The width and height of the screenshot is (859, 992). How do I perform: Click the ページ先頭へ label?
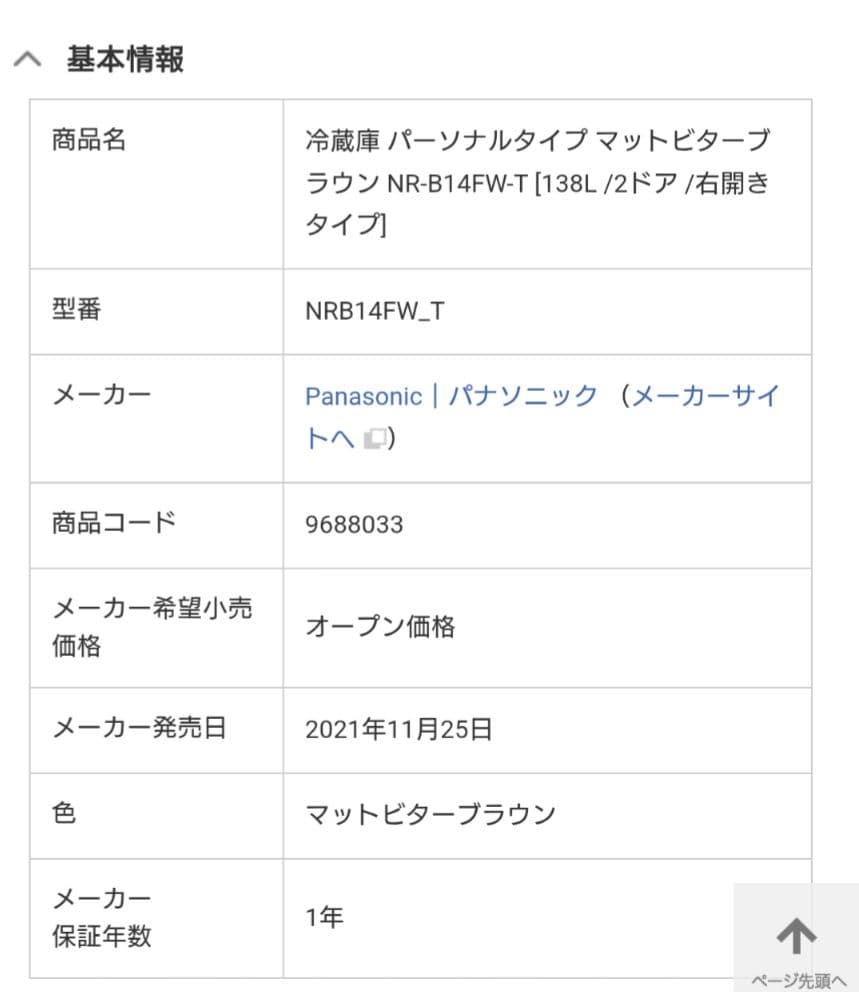coord(797,972)
